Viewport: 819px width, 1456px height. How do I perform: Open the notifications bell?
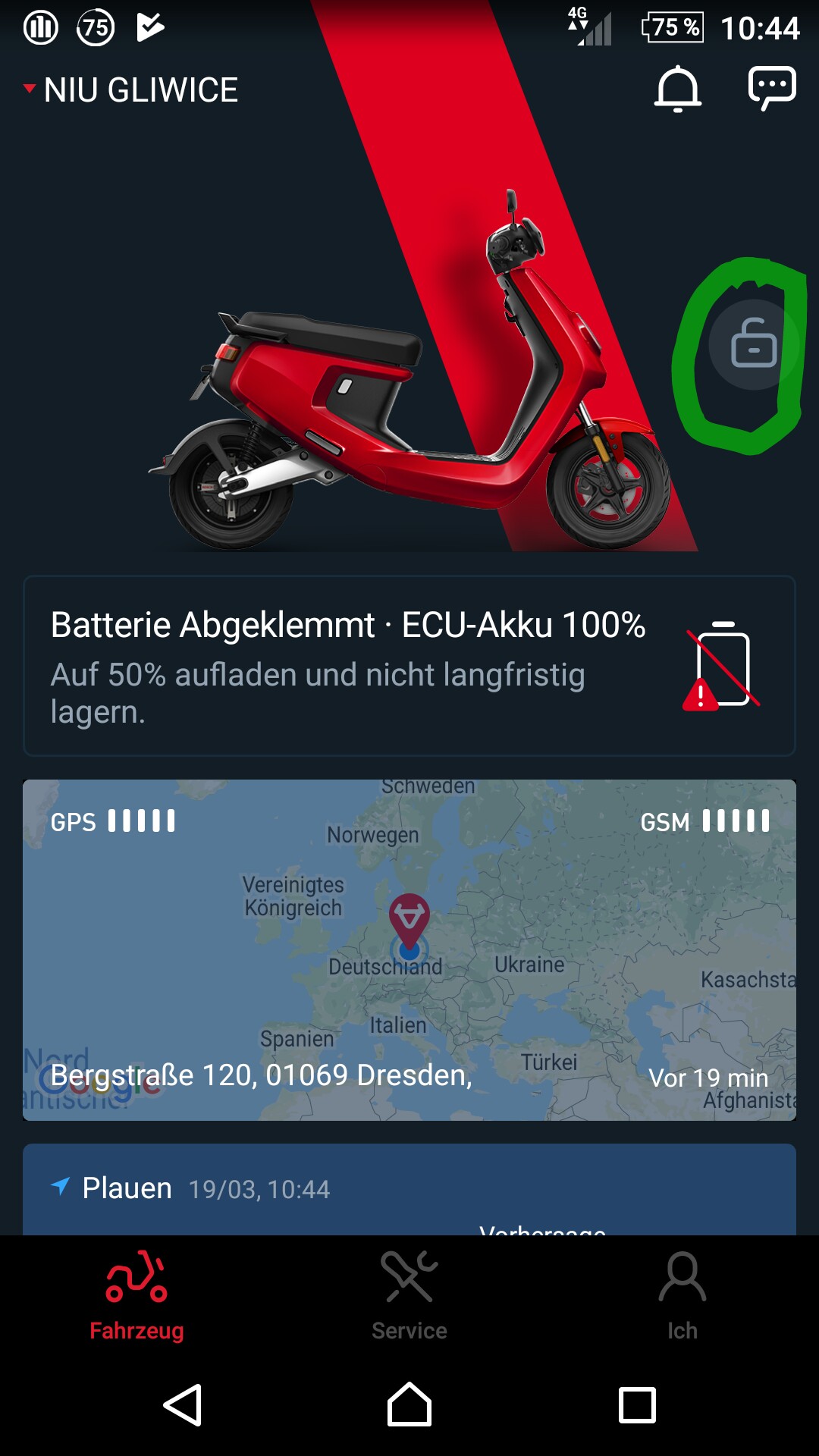[677, 89]
